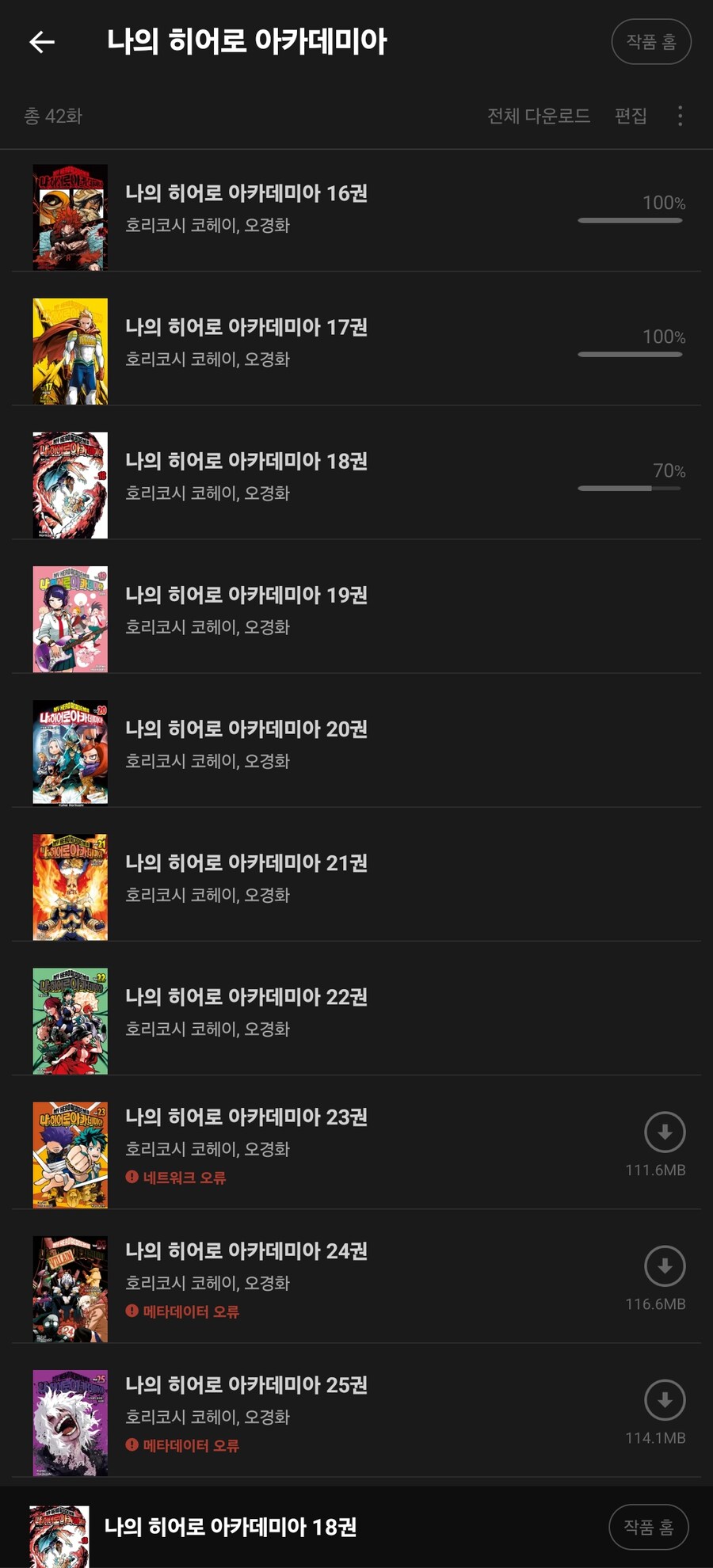The height and width of the screenshot is (1568, 713).
Task: Enter edit mode via 편집
Action: 631,116
